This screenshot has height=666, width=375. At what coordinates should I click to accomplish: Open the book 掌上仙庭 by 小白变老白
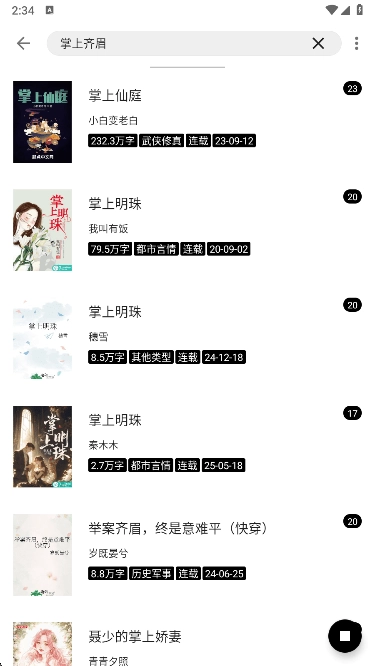187,122
